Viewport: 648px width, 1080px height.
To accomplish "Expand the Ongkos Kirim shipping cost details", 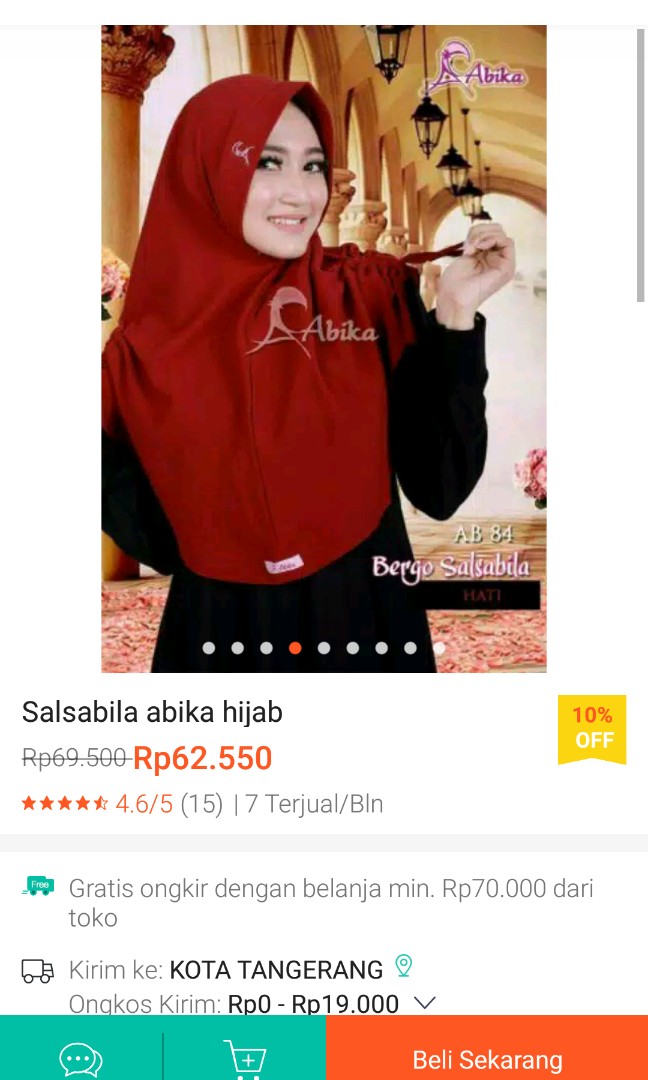I will 425,1002.
